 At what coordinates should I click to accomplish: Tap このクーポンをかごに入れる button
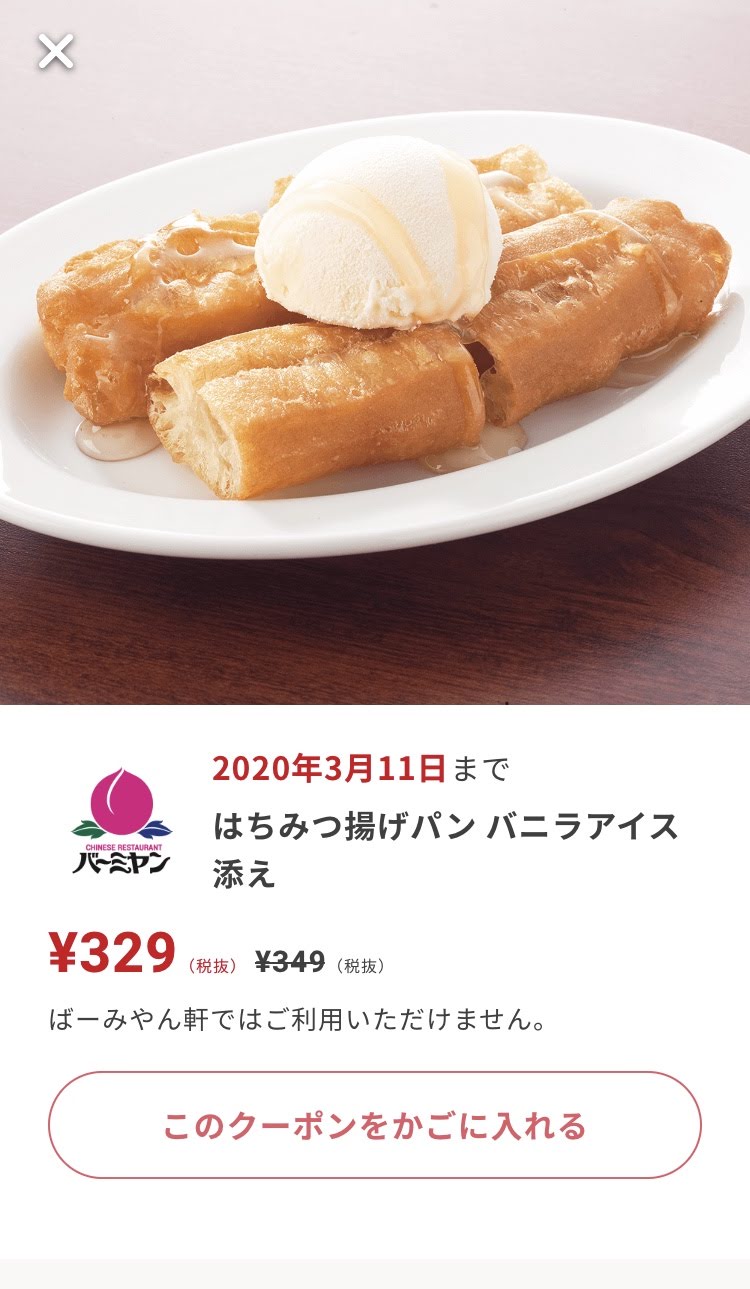375,1125
